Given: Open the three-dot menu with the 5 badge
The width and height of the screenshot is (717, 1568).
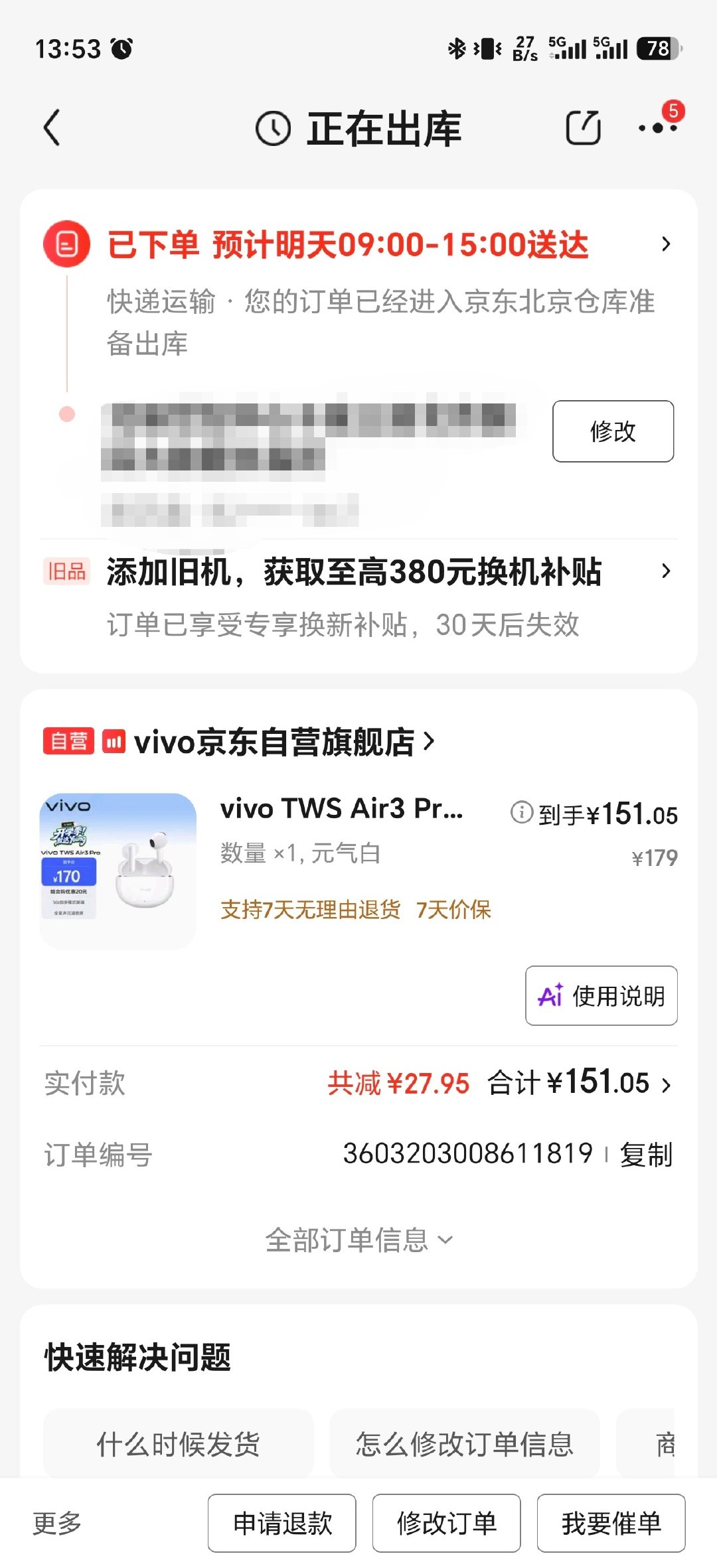Looking at the screenshot, I should [659, 126].
